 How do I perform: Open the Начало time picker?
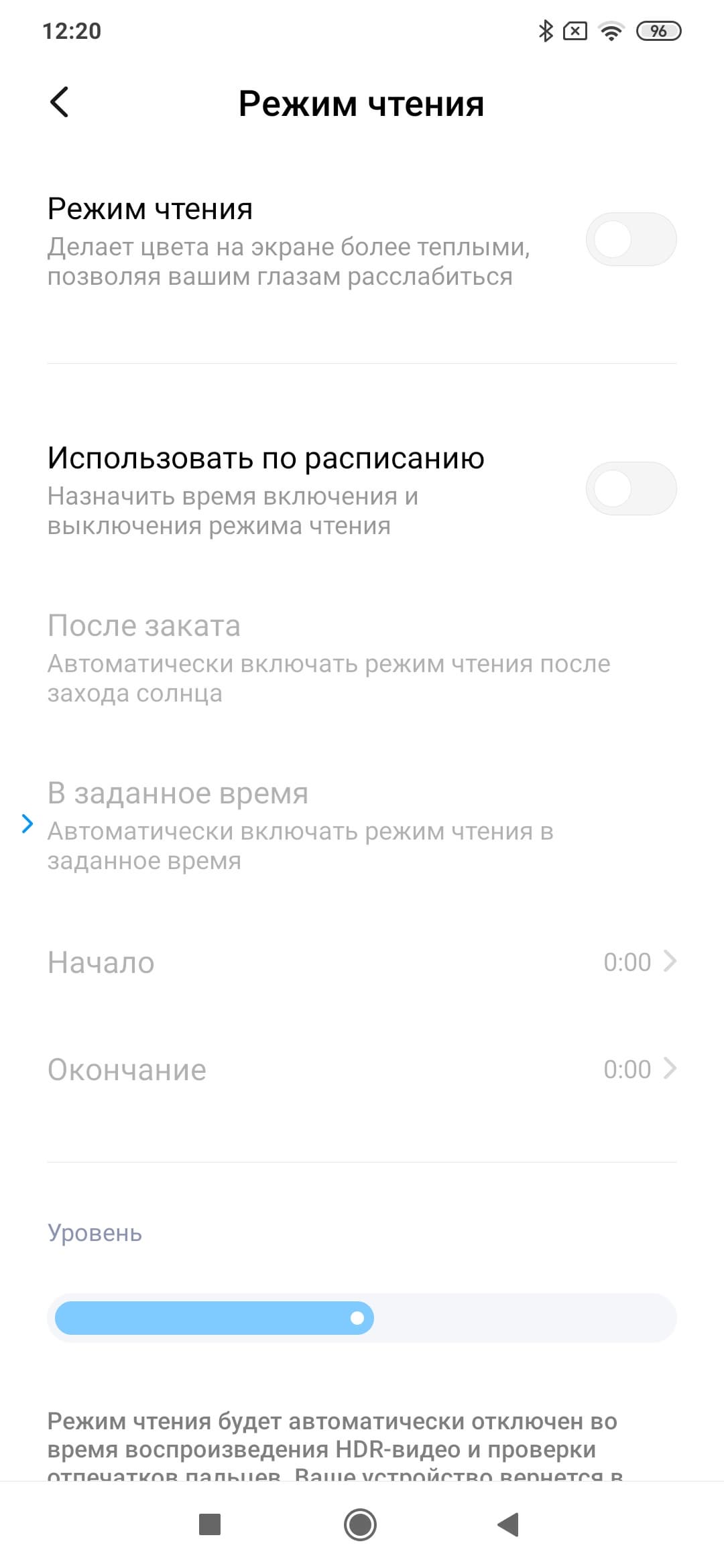362,962
